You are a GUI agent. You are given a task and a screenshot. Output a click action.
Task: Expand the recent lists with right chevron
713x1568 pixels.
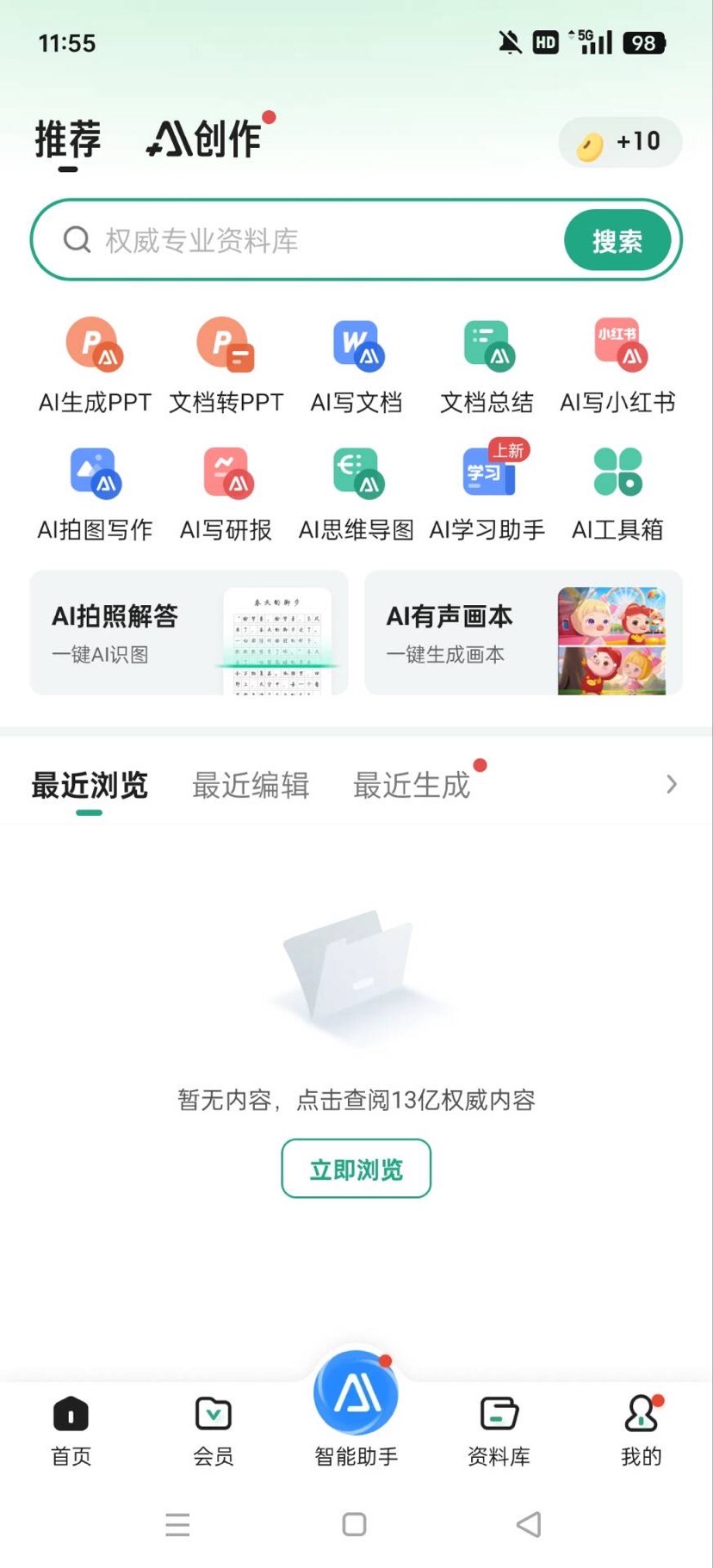[671, 784]
